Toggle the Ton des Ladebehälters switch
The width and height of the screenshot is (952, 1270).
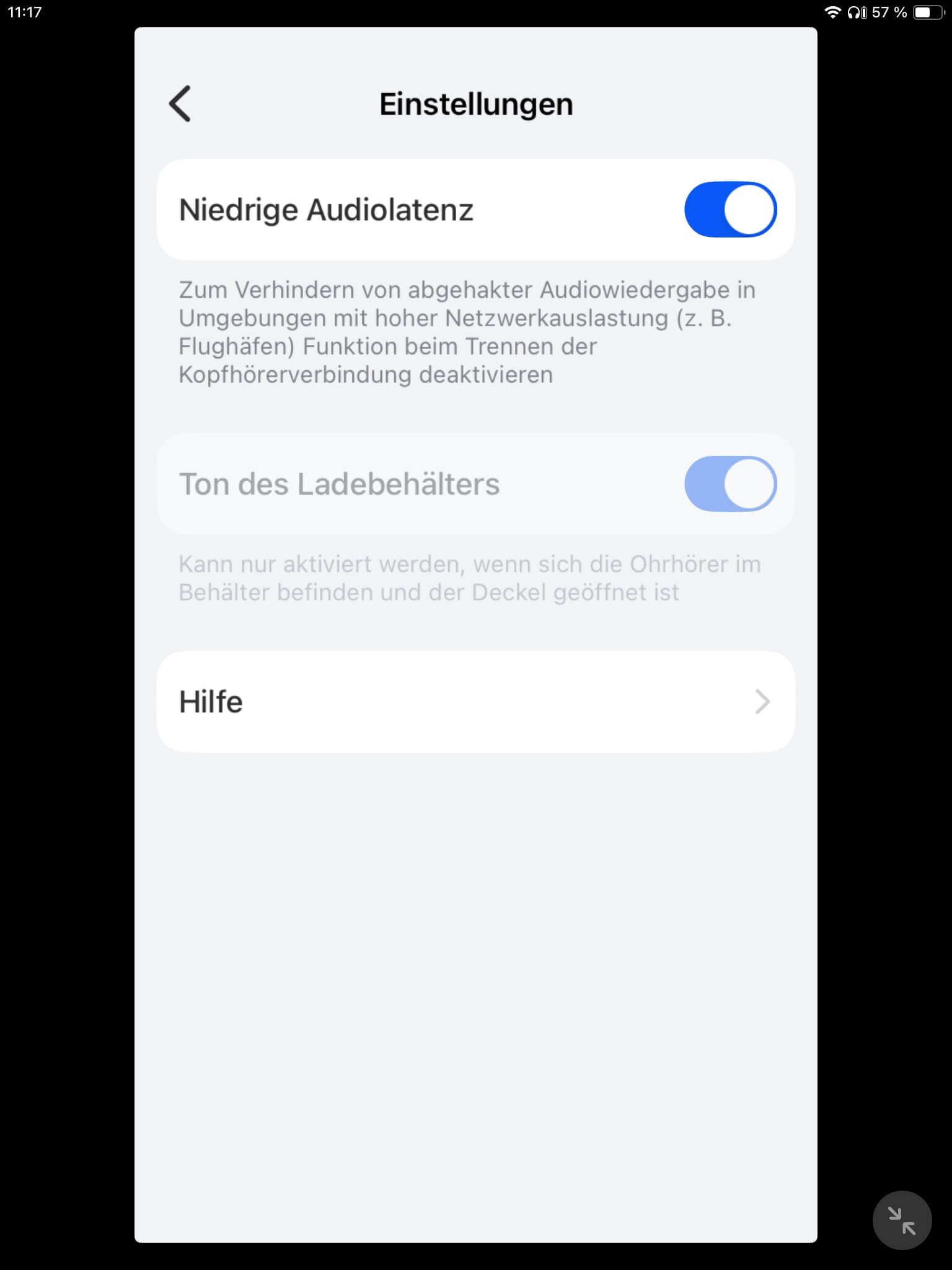[729, 484]
